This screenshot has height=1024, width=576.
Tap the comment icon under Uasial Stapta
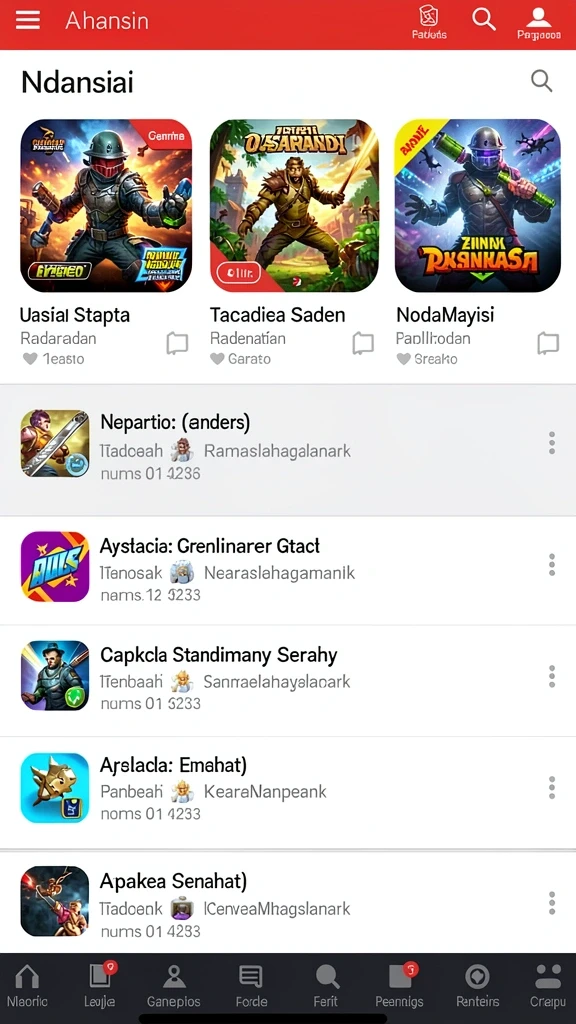coord(177,344)
